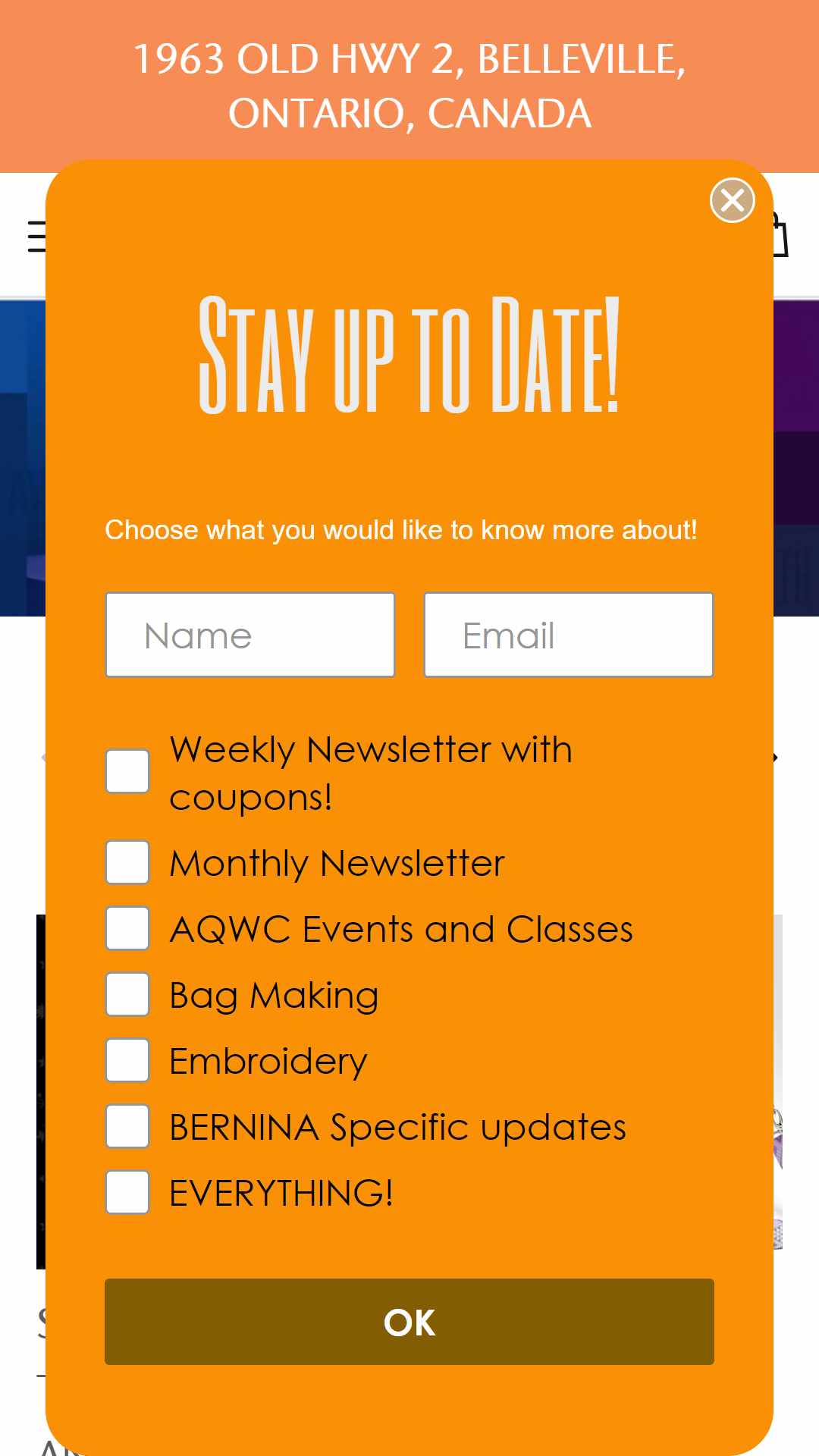The height and width of the screenshot is (1456, 819).
Task: Tick AQWC Events and Classes
Action: [x=127, y=928]
